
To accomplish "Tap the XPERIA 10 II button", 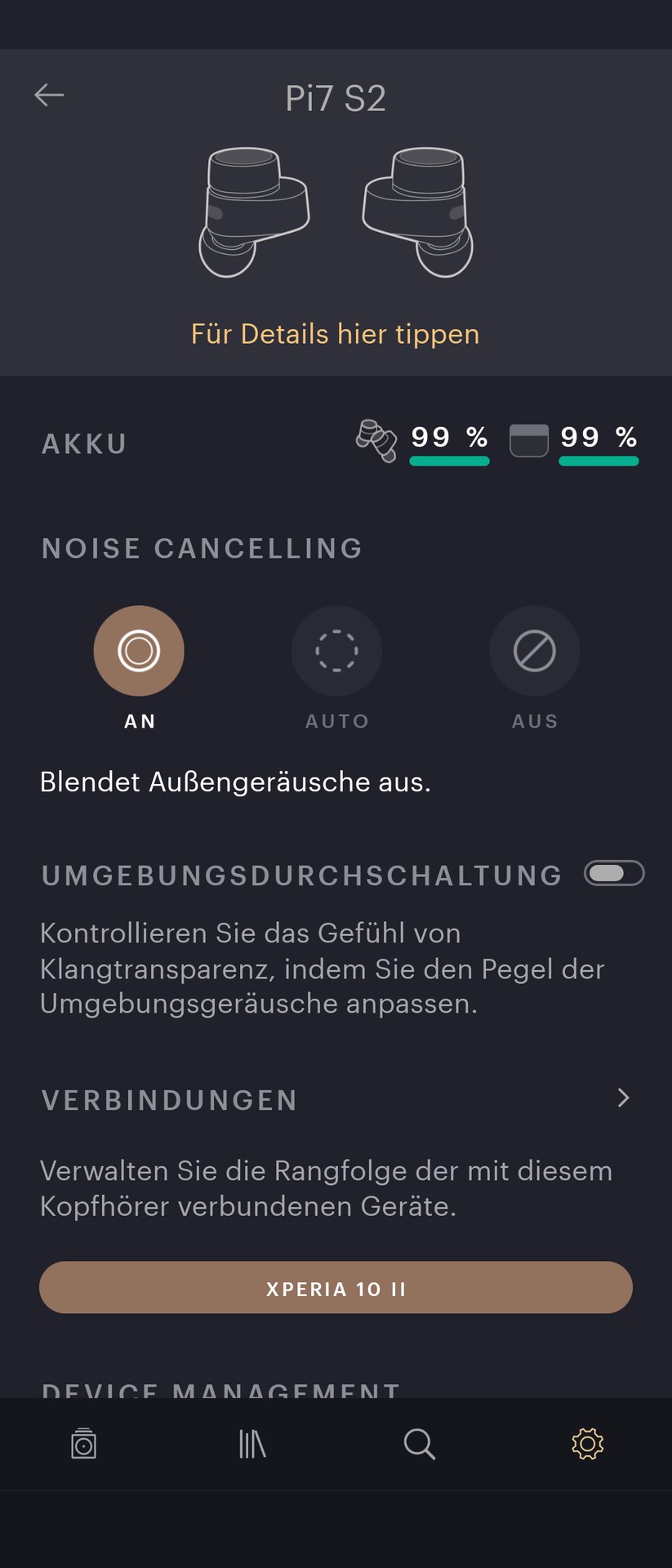I will [x=336, y=1288].
